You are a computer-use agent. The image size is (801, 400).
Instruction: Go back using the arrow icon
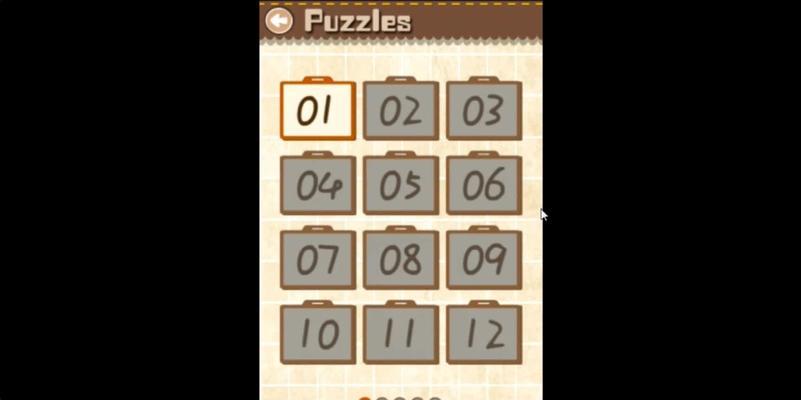coord(279,20)
